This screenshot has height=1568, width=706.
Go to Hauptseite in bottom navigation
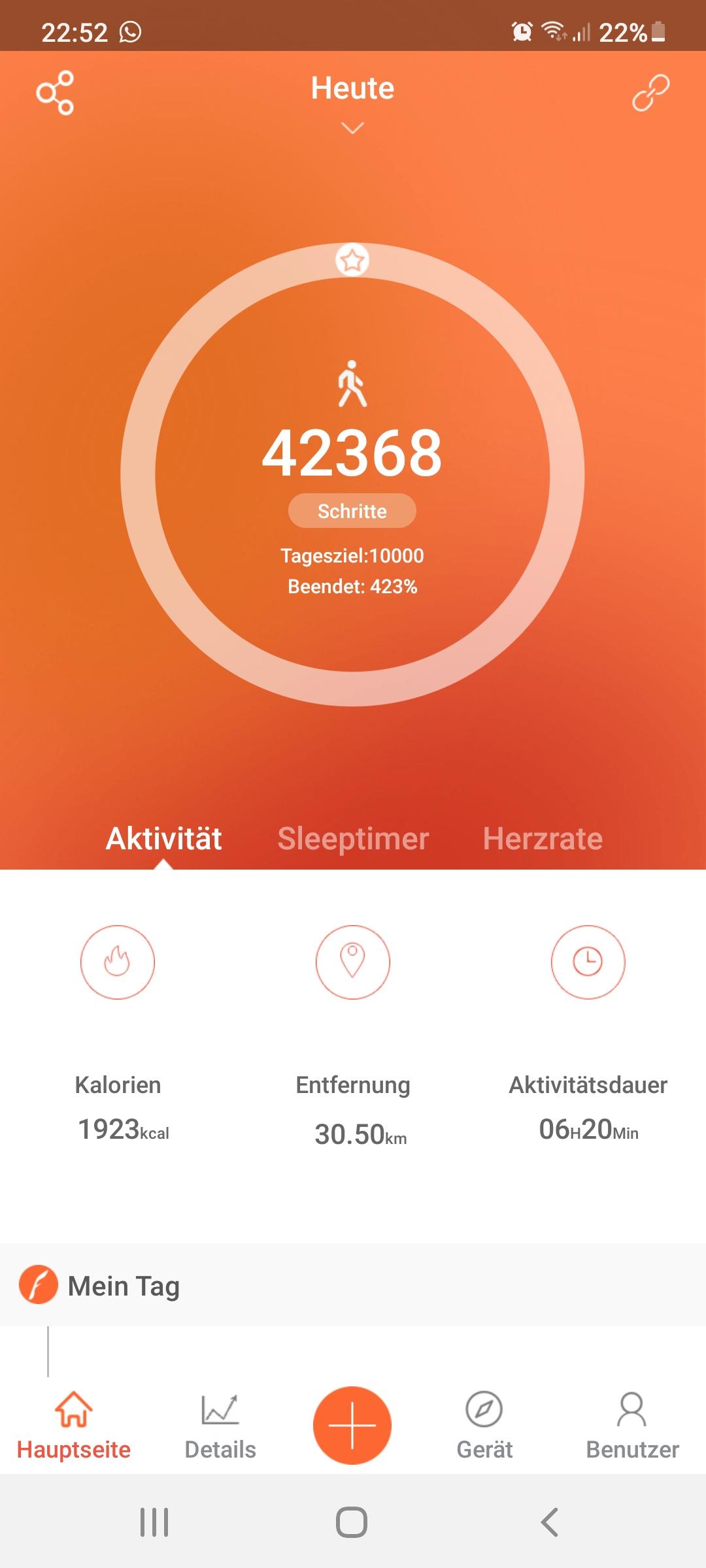(73, 1426)
